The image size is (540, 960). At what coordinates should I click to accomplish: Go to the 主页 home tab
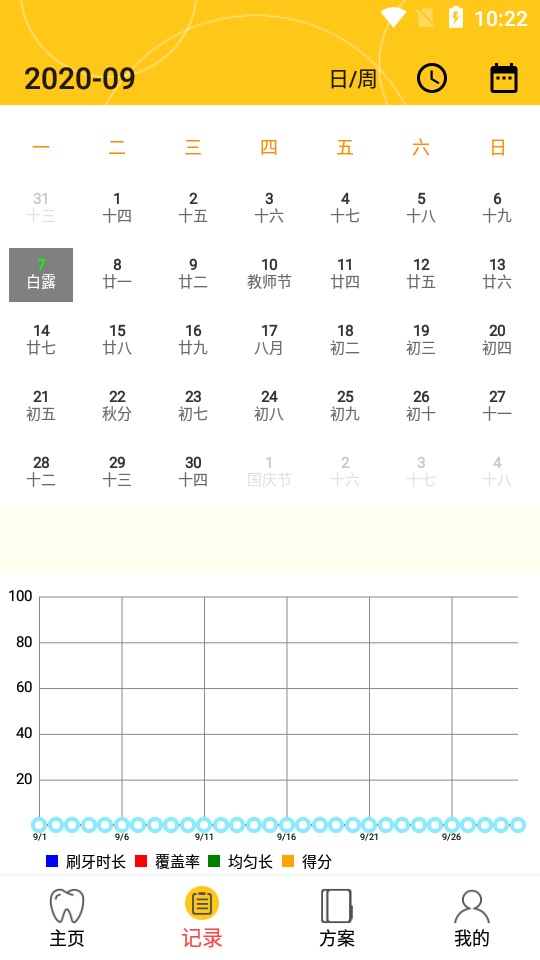pos(67,918)
